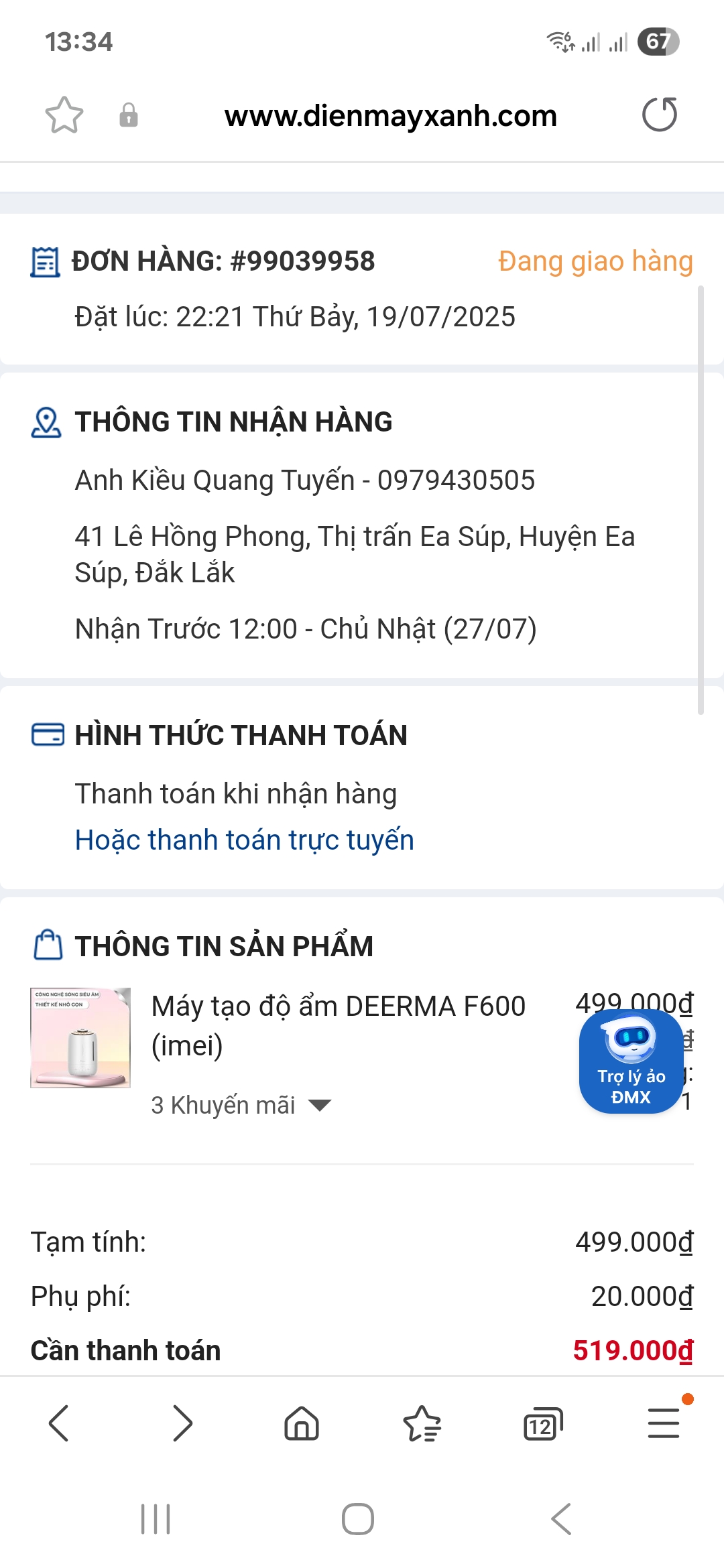
Task: View the 12 open browser tabs
Action: (x=542, y=1423)
